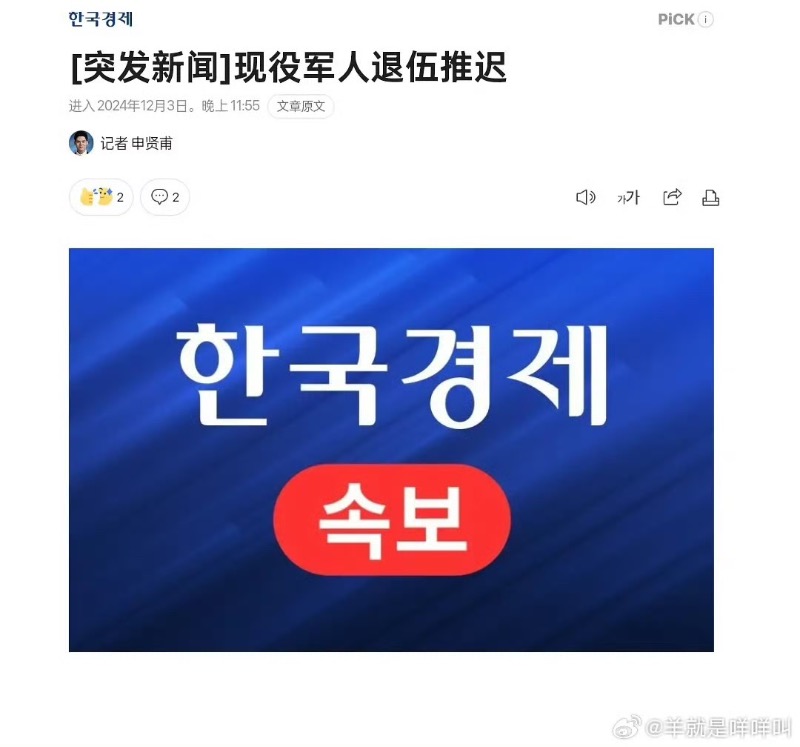800x747 pixels.
Task: Change the text size with the 가 icon
Action: click(628, 197)
